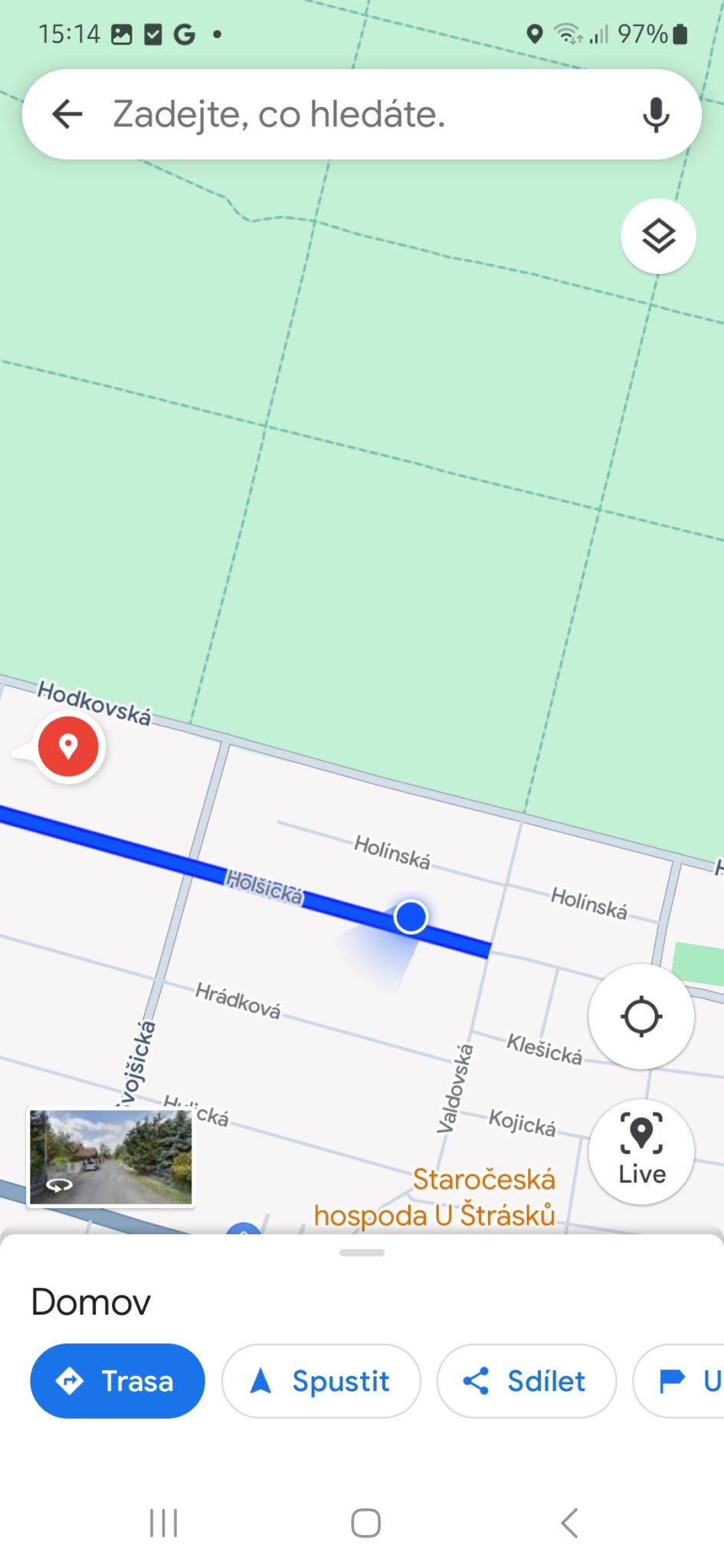The width and height of the screenshot is (724, 1568).
Task: Select the red home pin on the map
Action: tap(68, 746)
